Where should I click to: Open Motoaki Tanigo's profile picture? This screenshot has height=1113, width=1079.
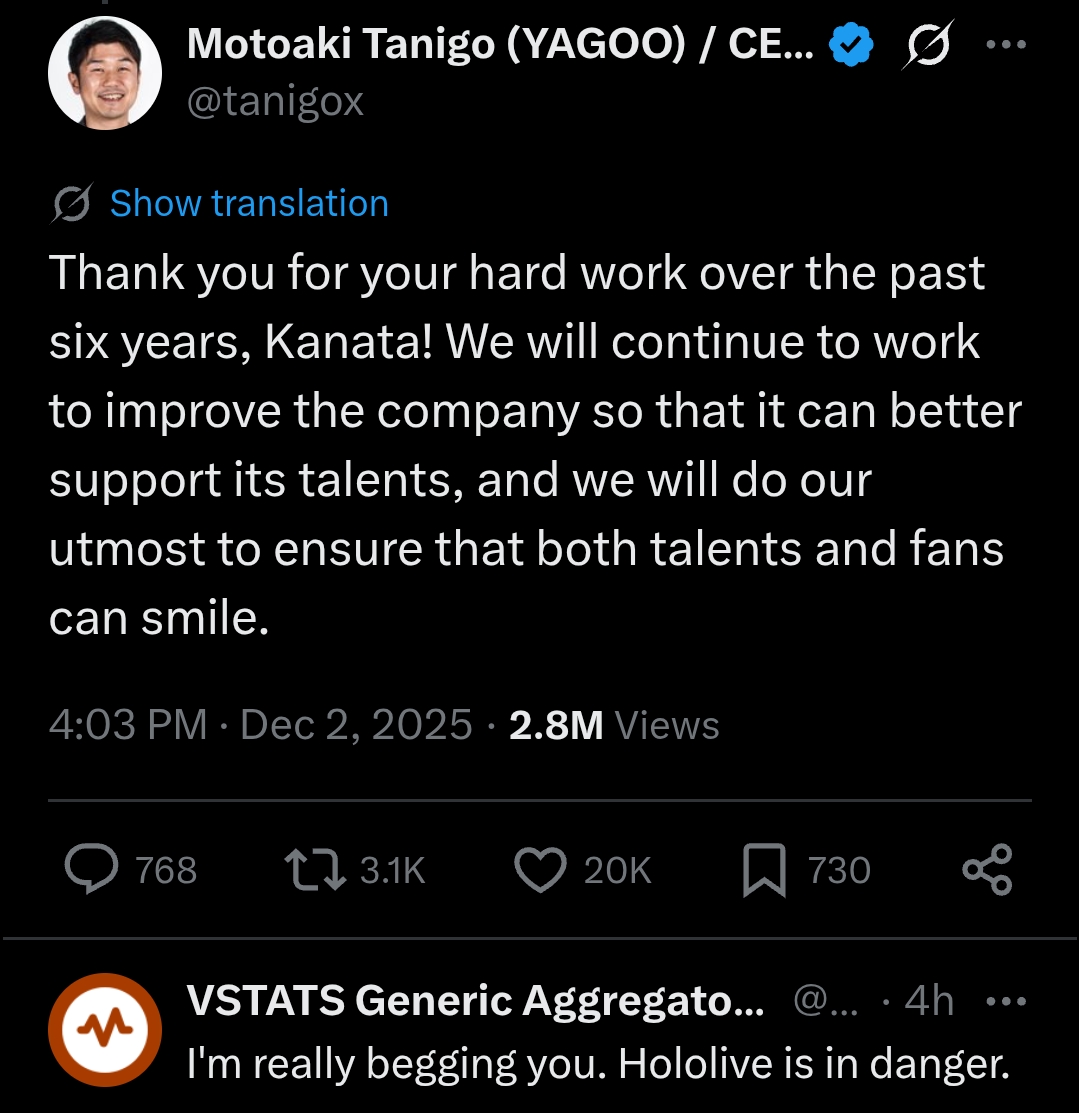point(106,73)
